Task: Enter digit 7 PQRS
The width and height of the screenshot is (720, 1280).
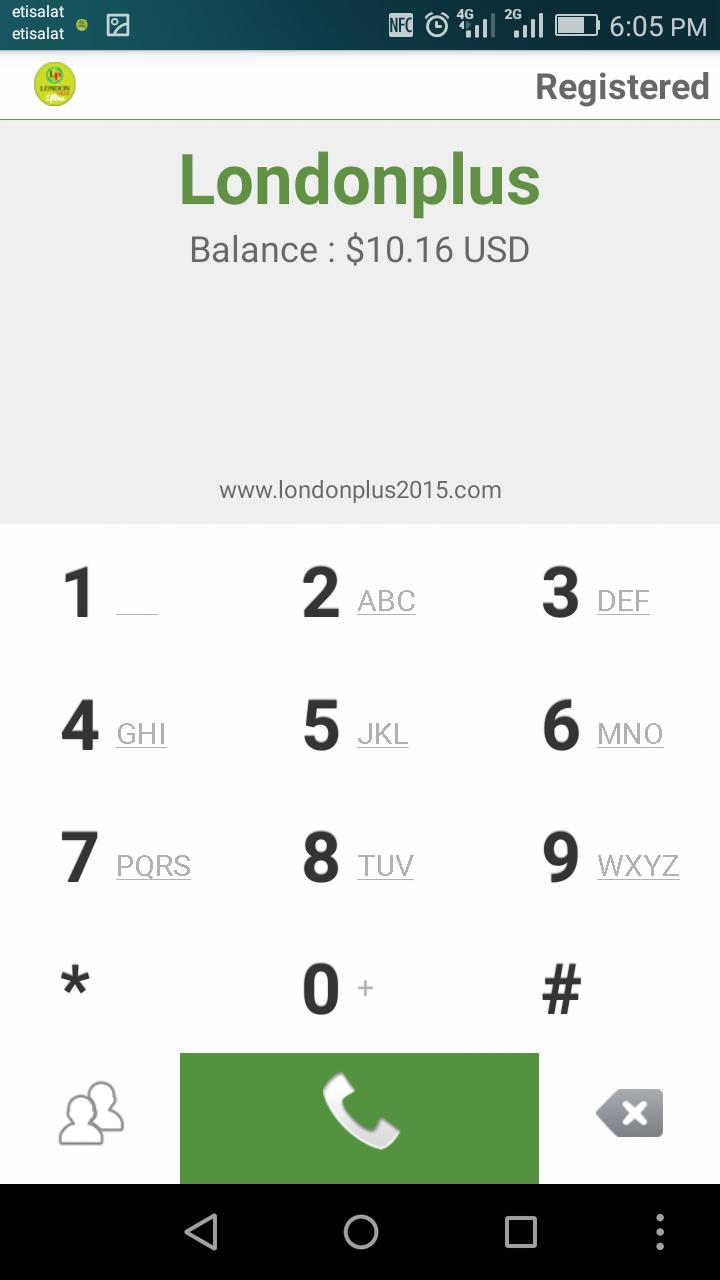Action: click(124, 858)
